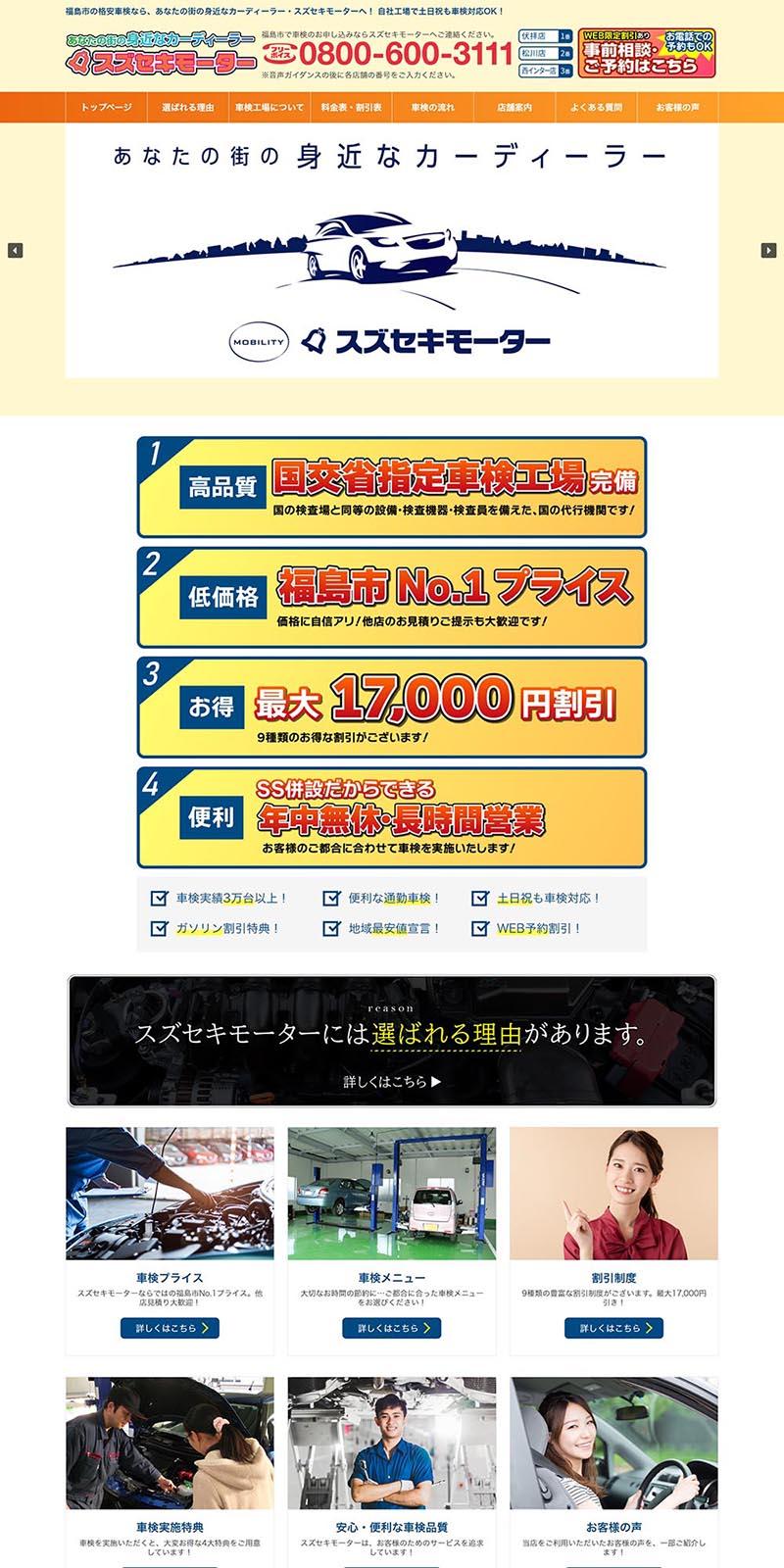Select お客様の声 in the navigation bar
Screen dimensions: 784x1568
[x=677, y=108]
